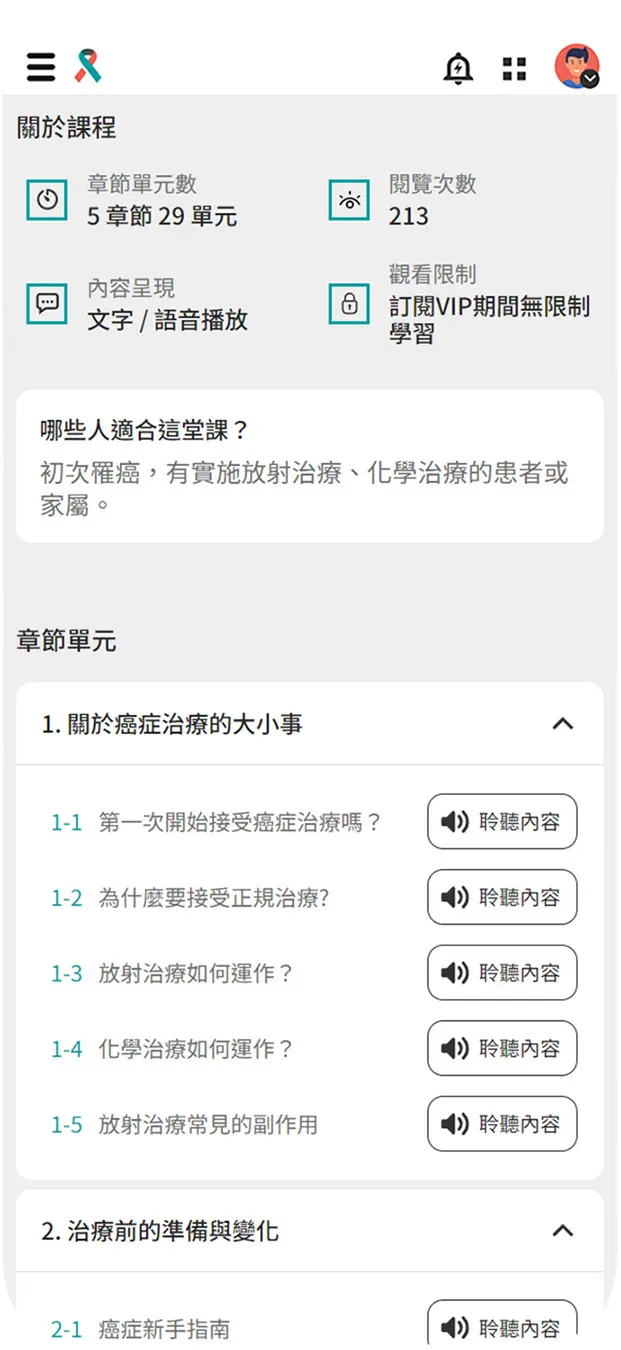Open the hamburger drawer menu

[x=41, y=67]
